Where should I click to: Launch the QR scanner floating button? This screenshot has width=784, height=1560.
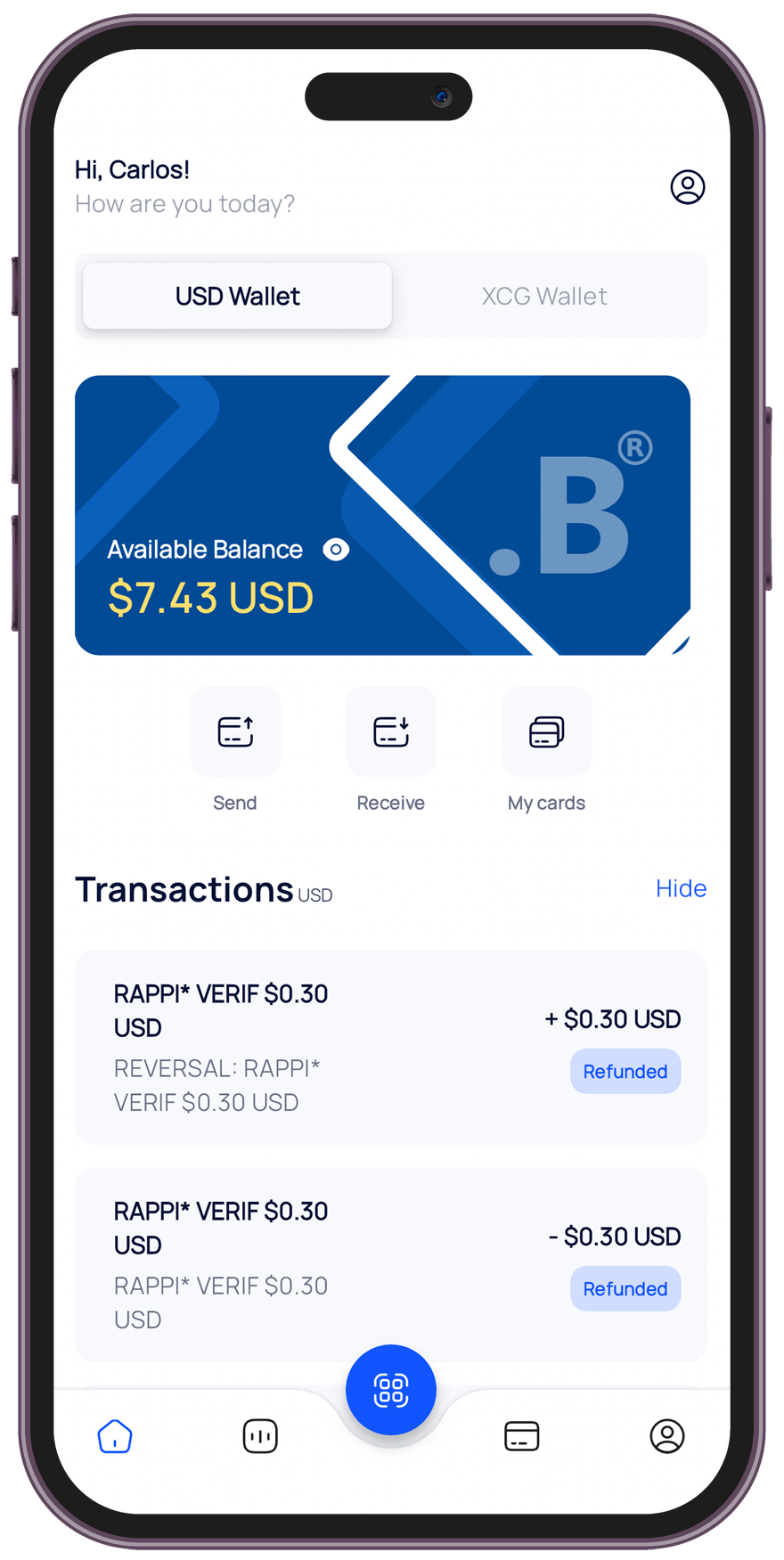391,1389
